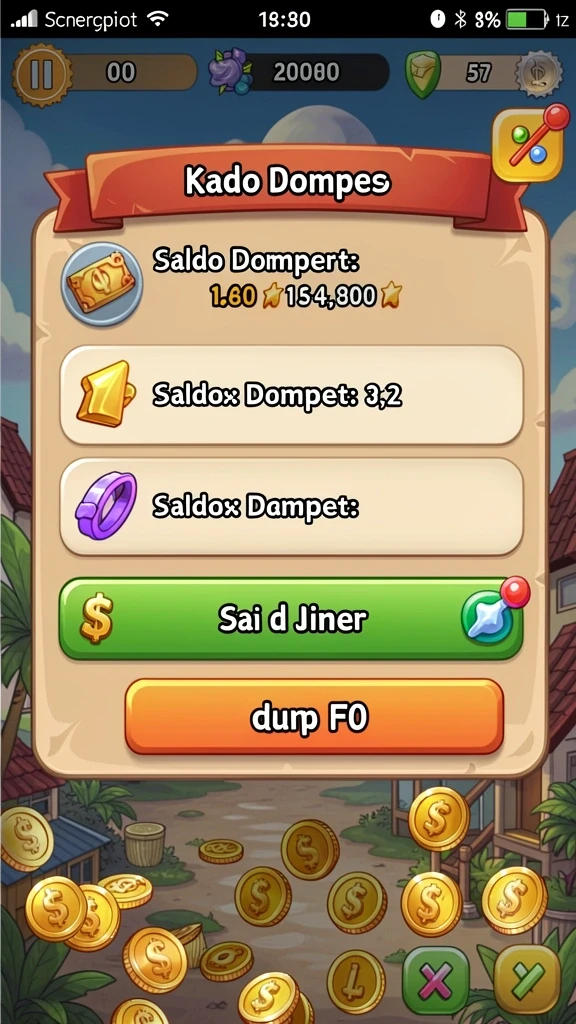Open the settings gear beside 57
This screenshot has width=576, height=1024.
coord(539,72)
